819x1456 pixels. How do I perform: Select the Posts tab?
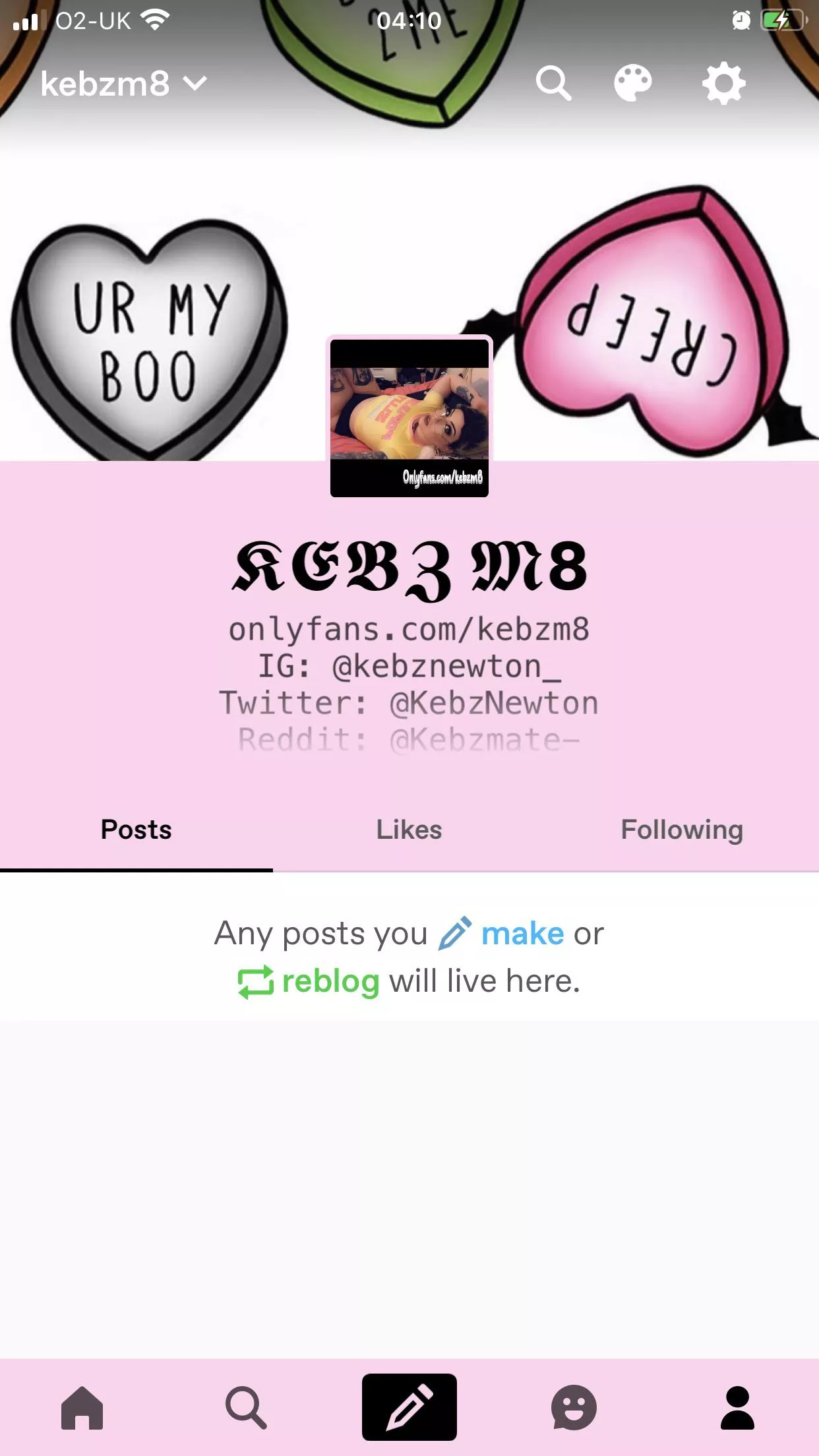[136, 830]
